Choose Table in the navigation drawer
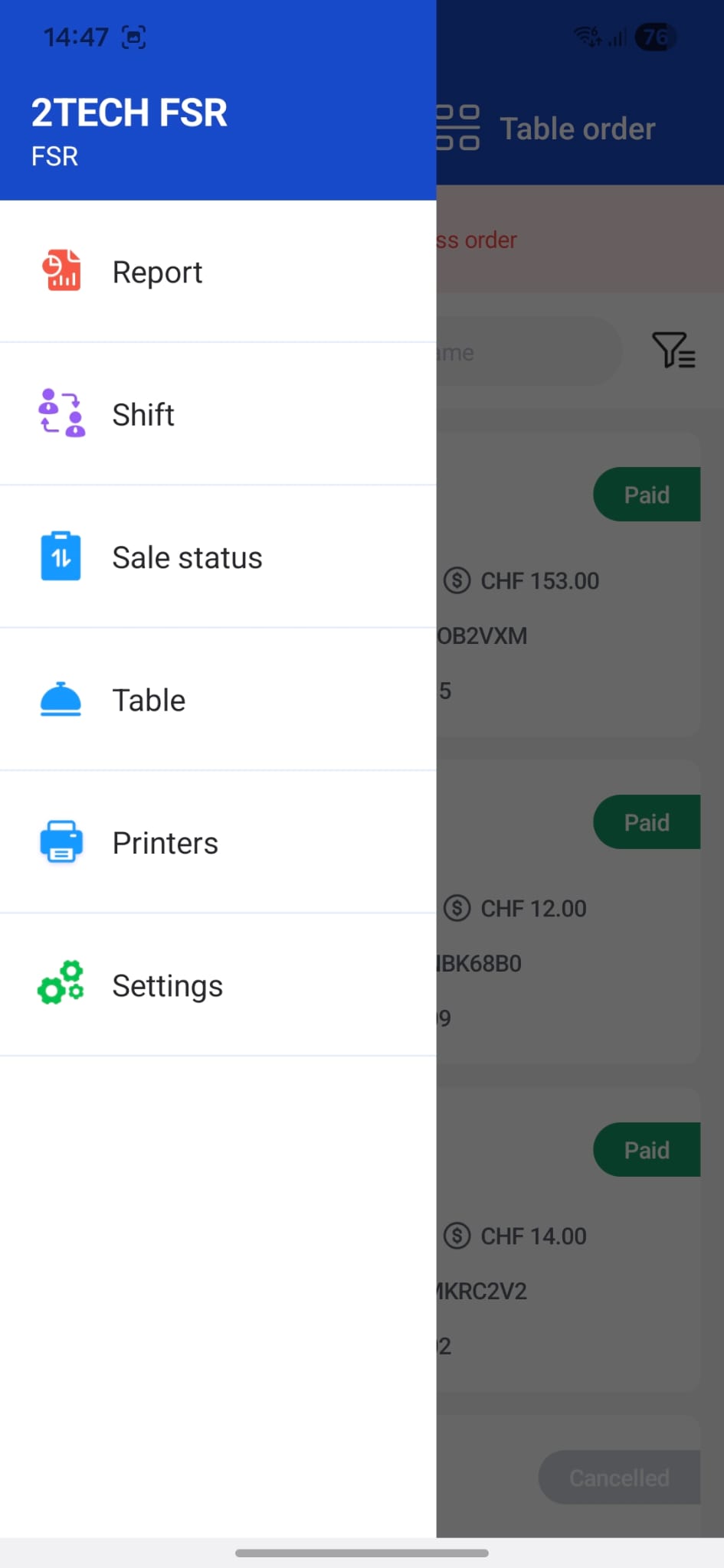This screenshot has width=724, height=1568. pos(149,699)
